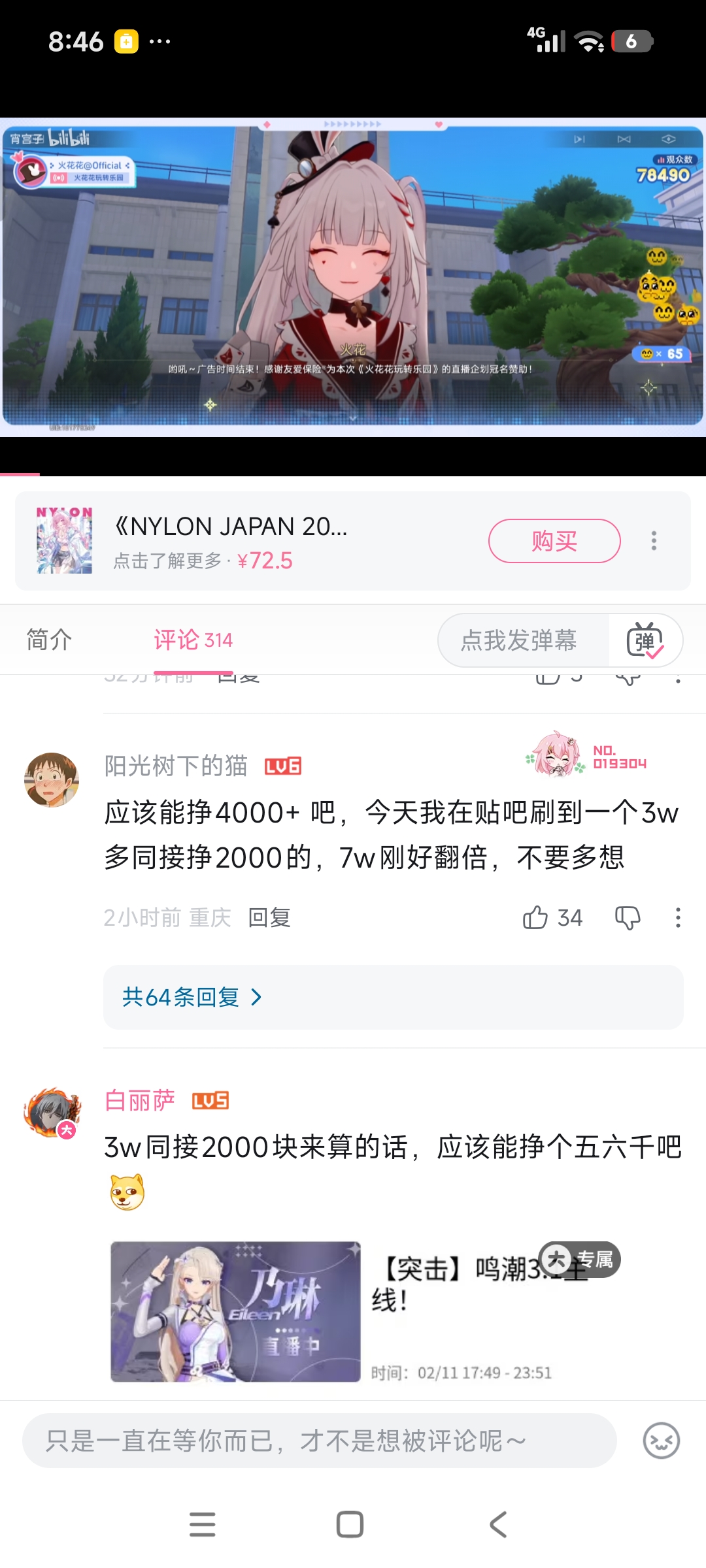
Task: Tap the comment box to write a comment
Action: click(x=319, y=1441)
